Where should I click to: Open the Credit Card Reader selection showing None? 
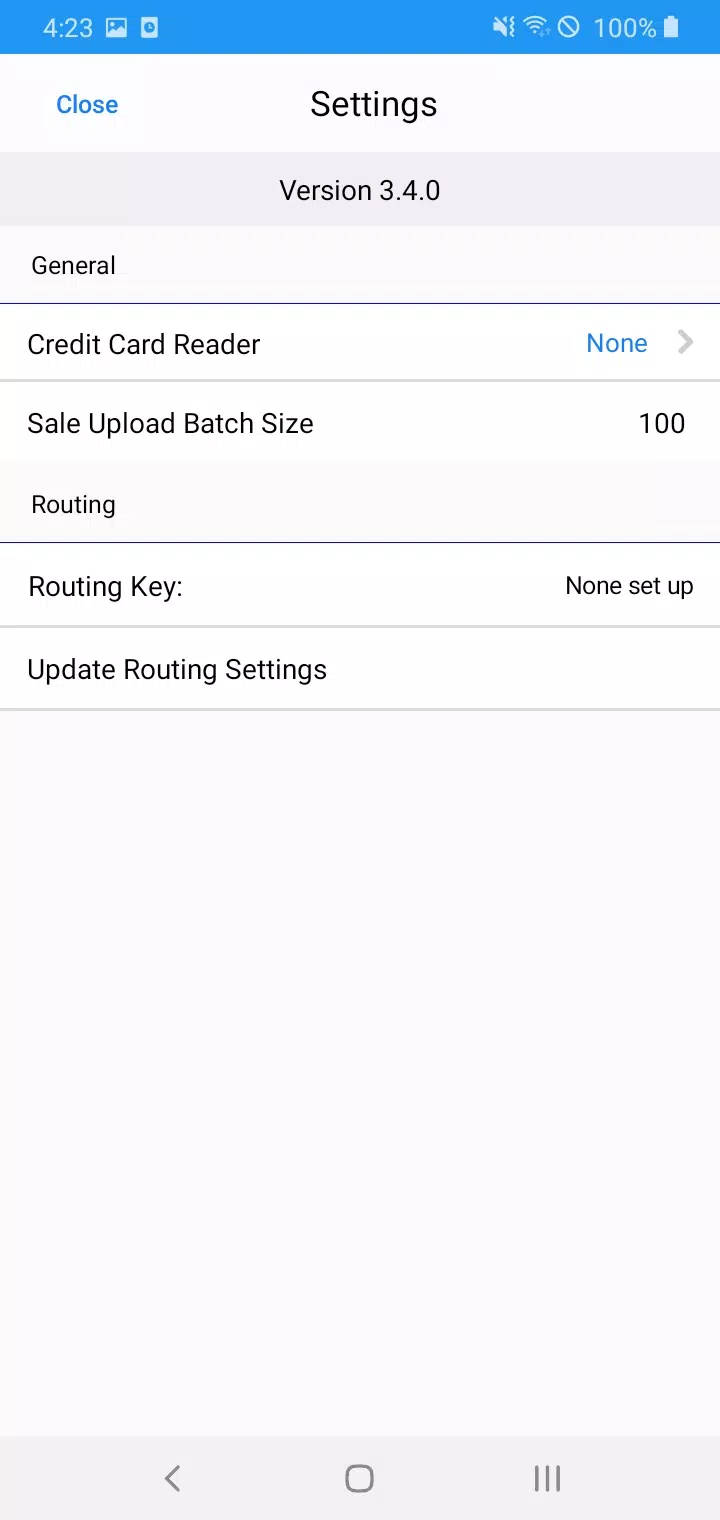[x=616, y=343]
